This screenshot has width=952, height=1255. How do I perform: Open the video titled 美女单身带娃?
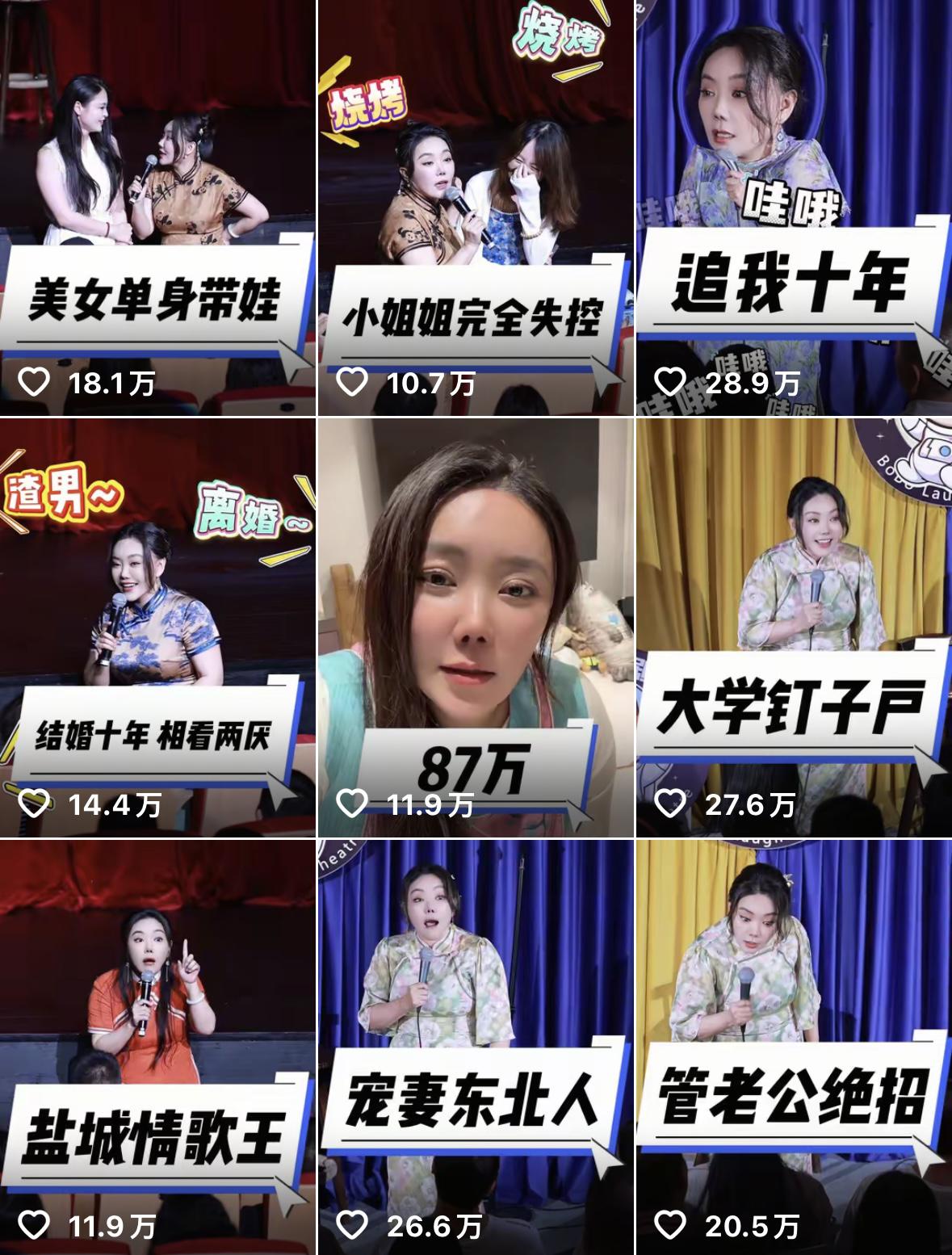(157, 208)
